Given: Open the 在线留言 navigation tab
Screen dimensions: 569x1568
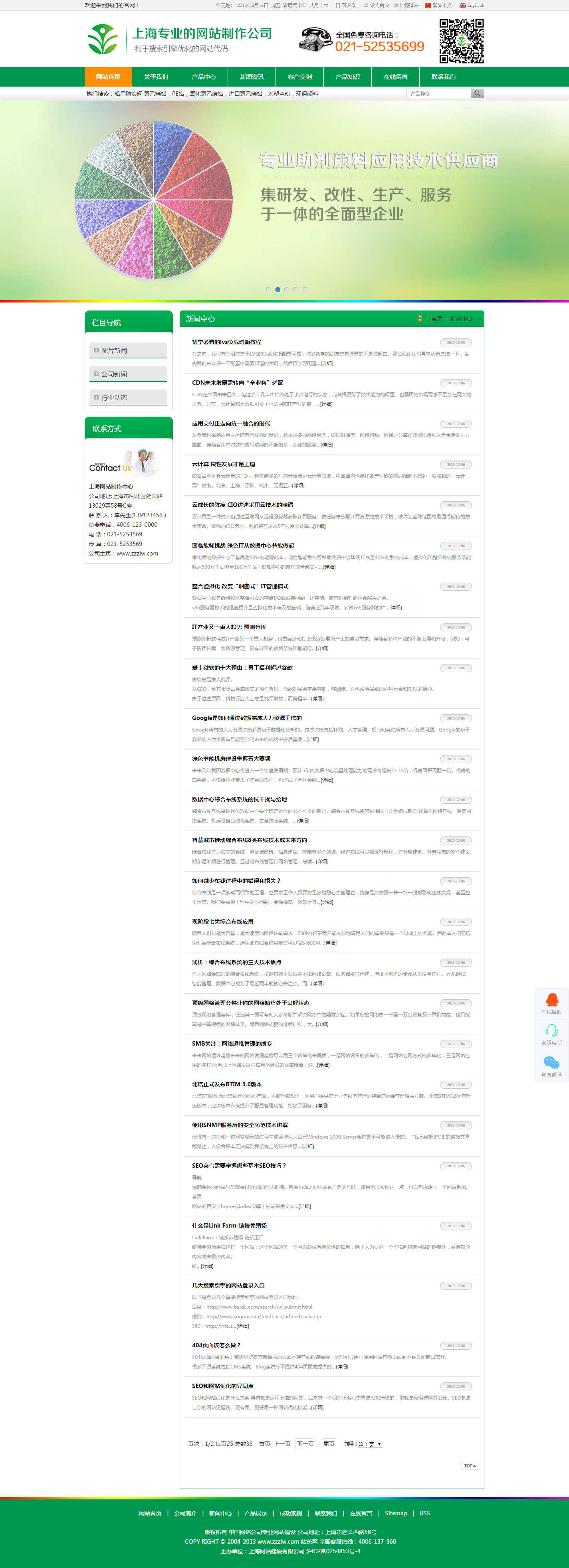Looking at the screenshot, I should click(x=395, y=77).
